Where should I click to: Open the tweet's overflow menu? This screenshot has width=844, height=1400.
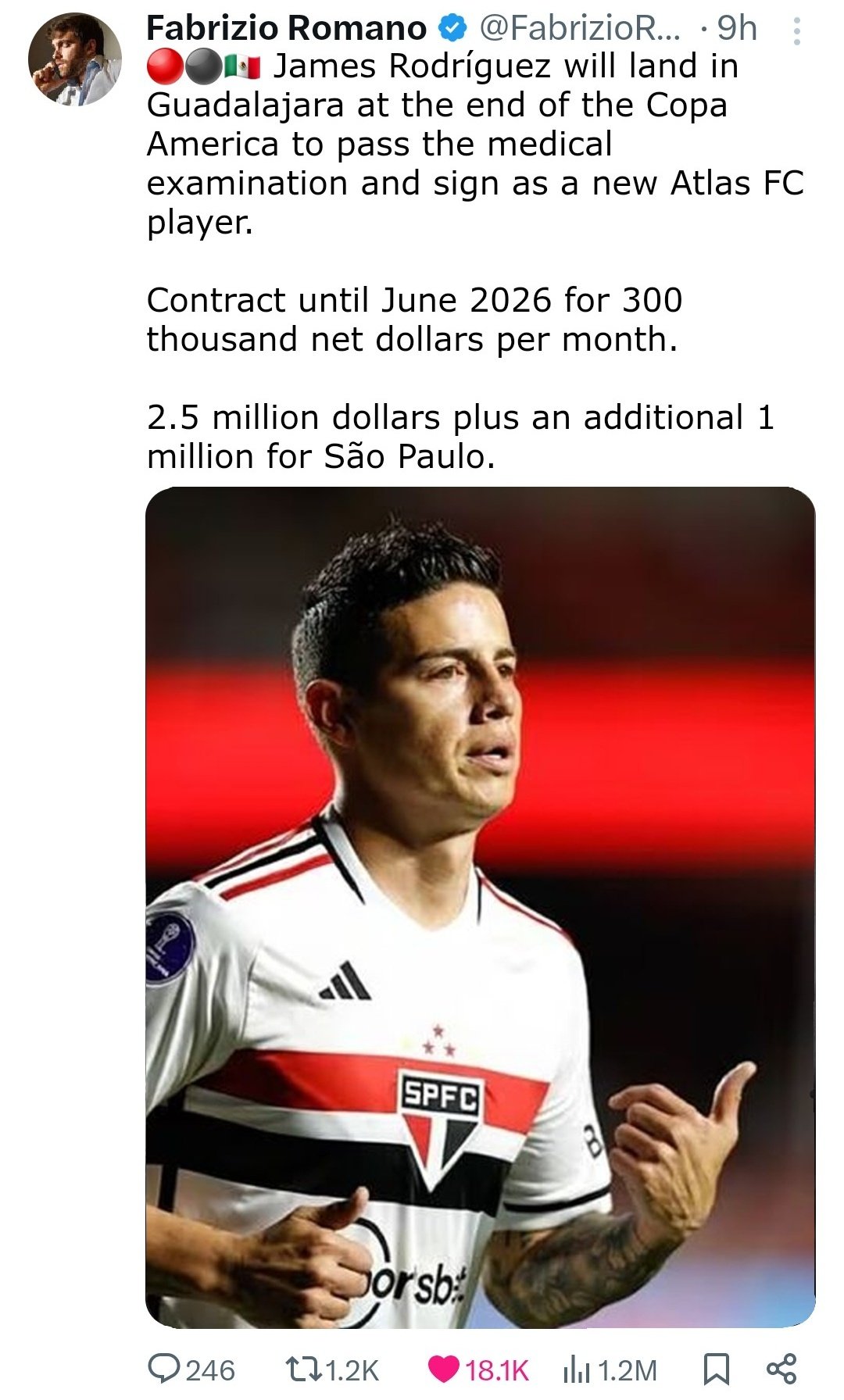[x=796, y=31]
